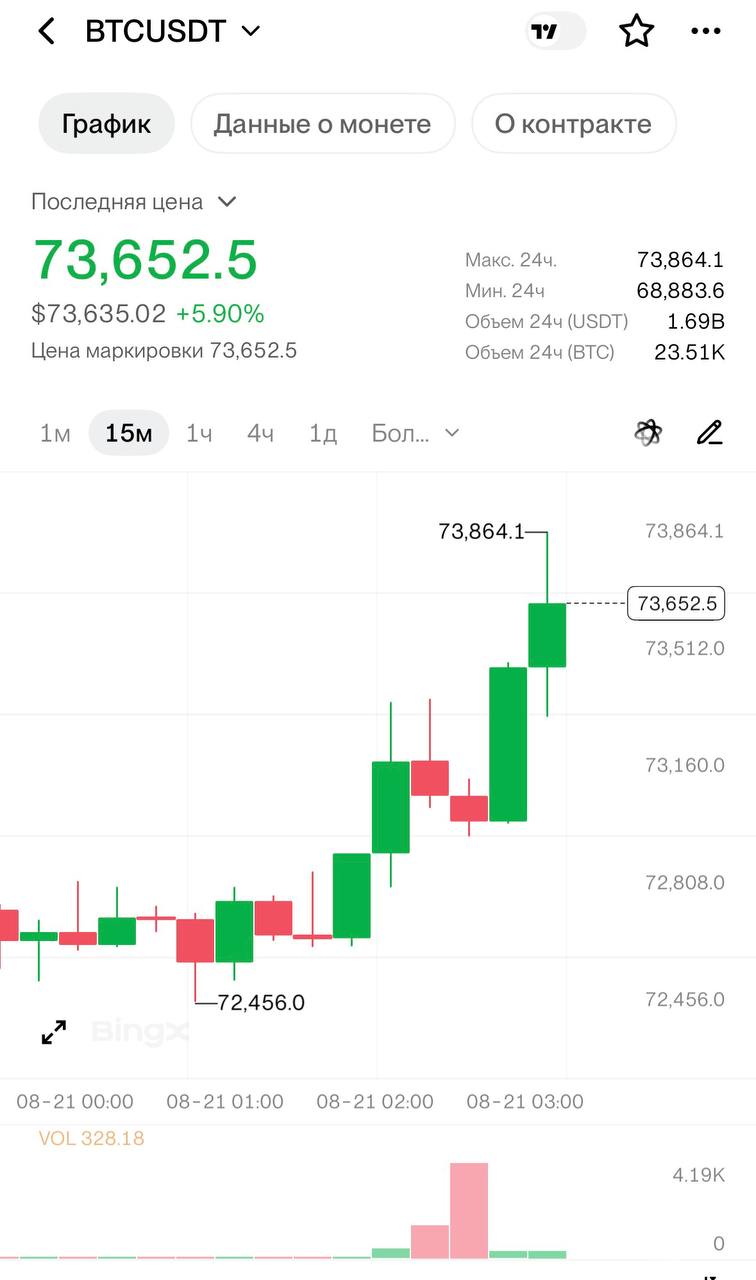Open the three-dot overflow menu
The width and height of the screenshot is (756, 1280).
tap(706, 32)
